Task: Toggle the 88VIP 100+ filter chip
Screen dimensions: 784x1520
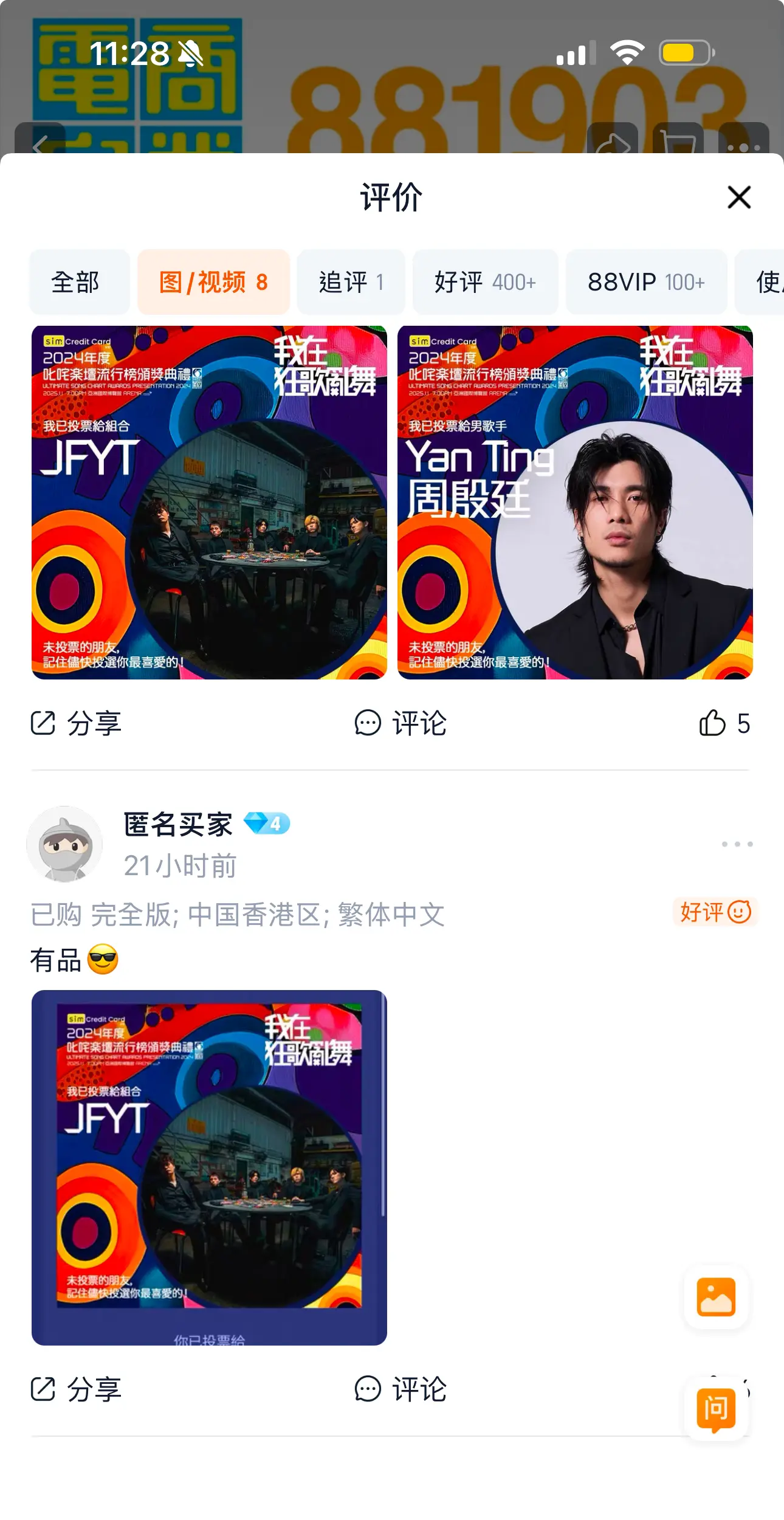Action: [x=646, y=281]
